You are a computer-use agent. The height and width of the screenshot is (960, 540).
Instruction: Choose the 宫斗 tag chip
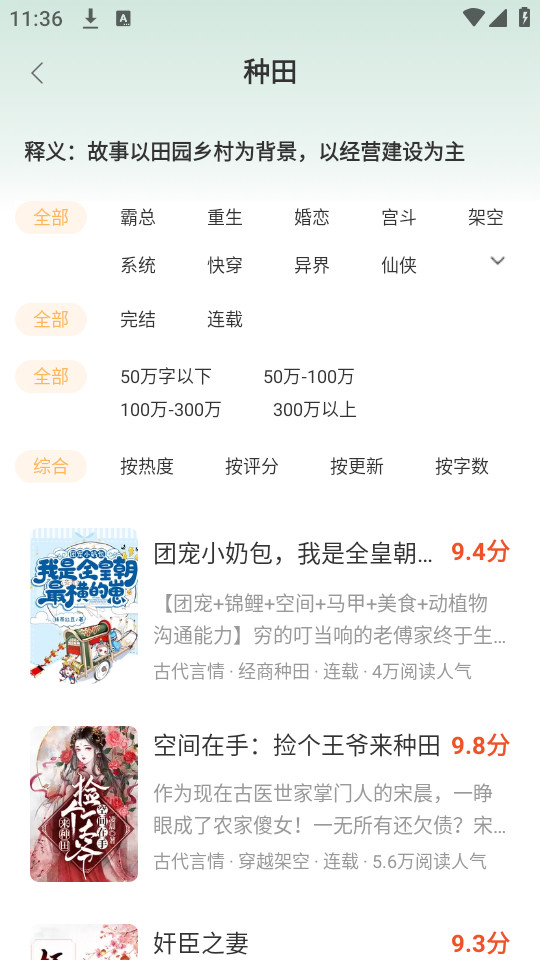pyautogui.click(x=399, y=217)
